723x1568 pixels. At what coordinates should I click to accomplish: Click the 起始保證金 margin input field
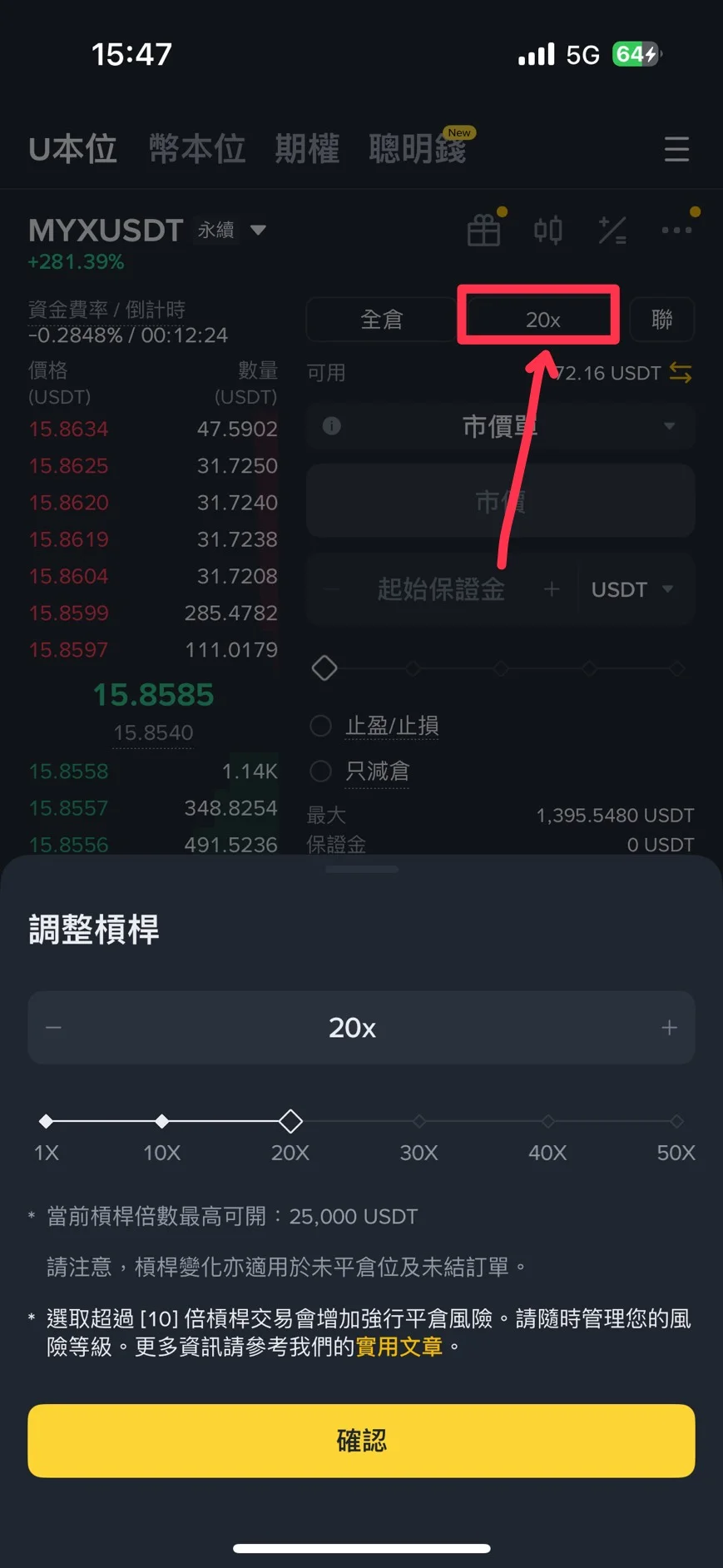[441, 589]
